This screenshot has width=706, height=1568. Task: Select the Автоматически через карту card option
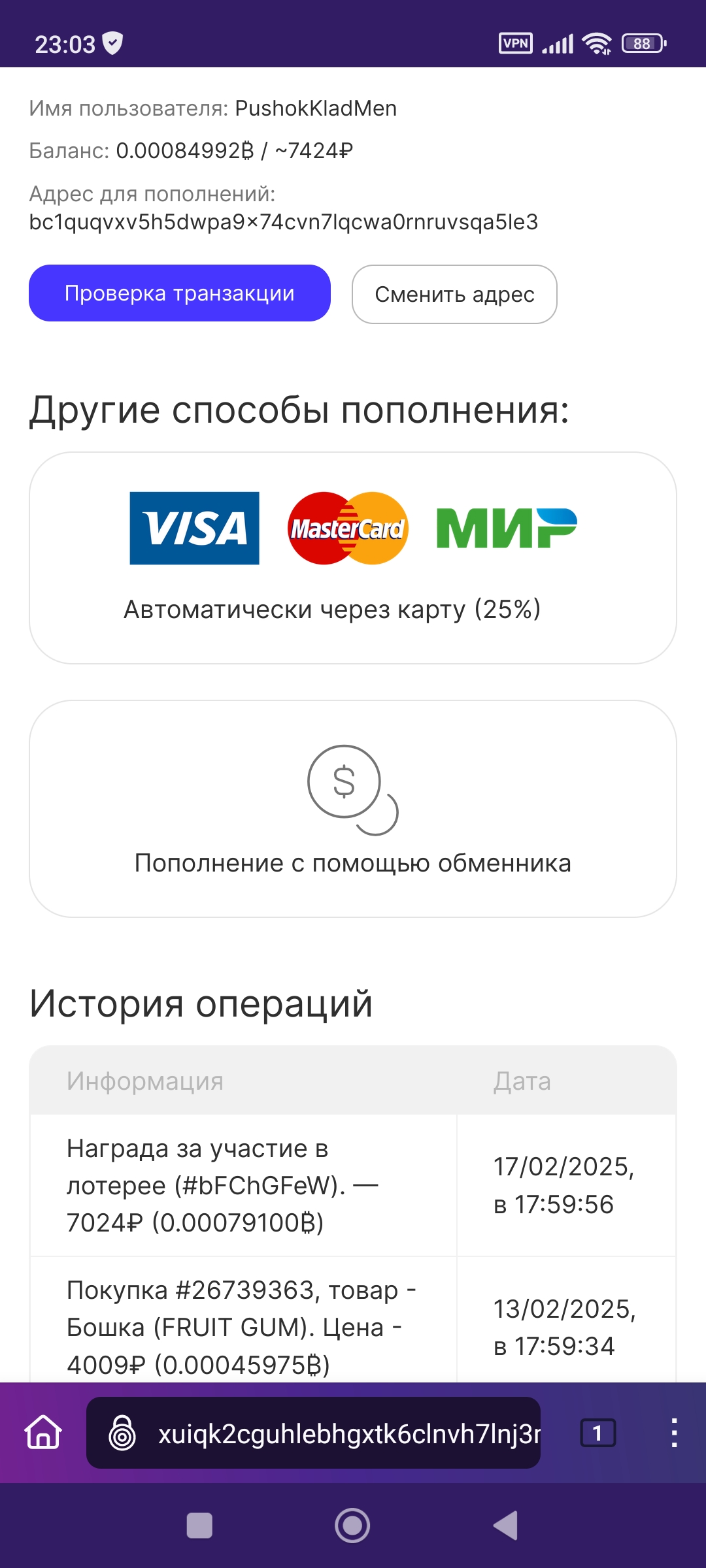[x=353, y=558]
